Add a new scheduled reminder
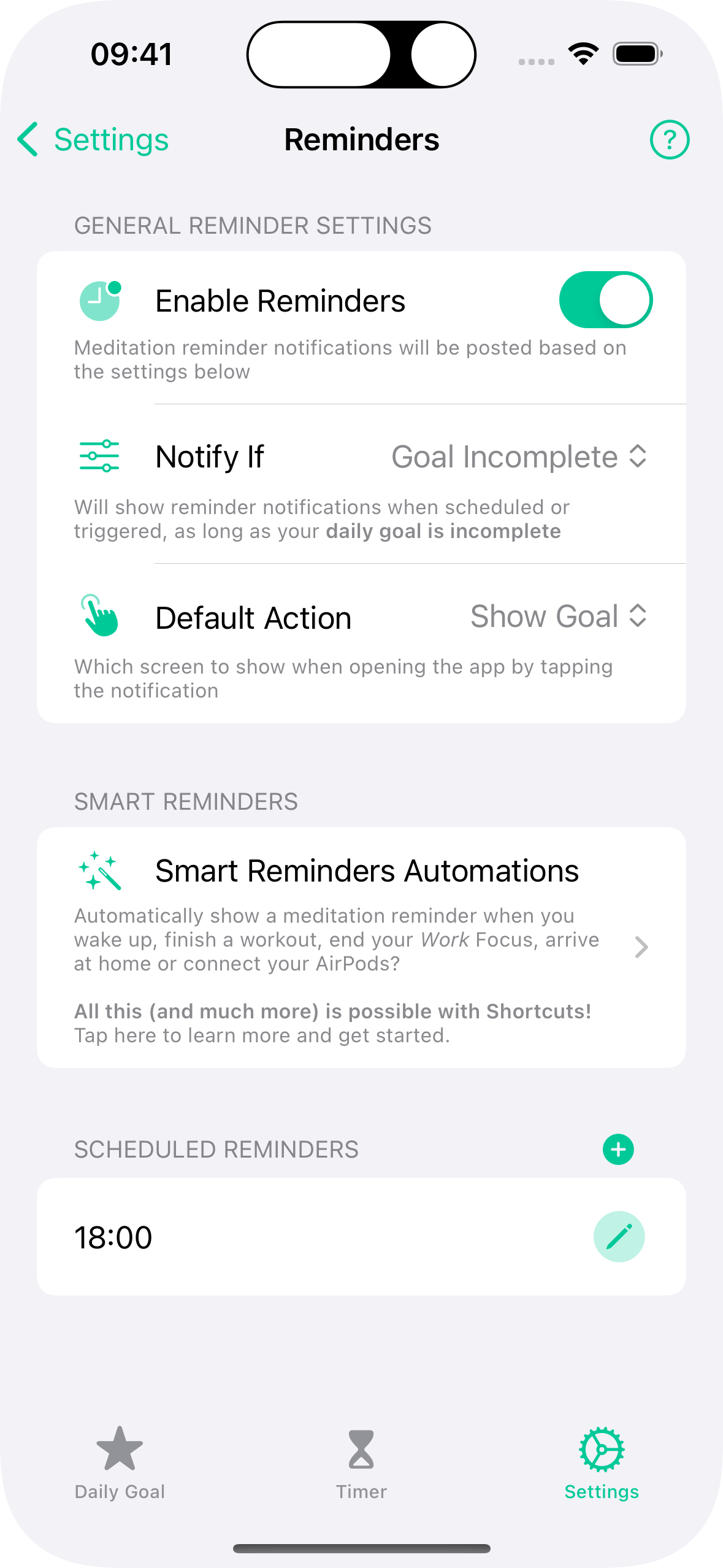 pos(618,1149)
